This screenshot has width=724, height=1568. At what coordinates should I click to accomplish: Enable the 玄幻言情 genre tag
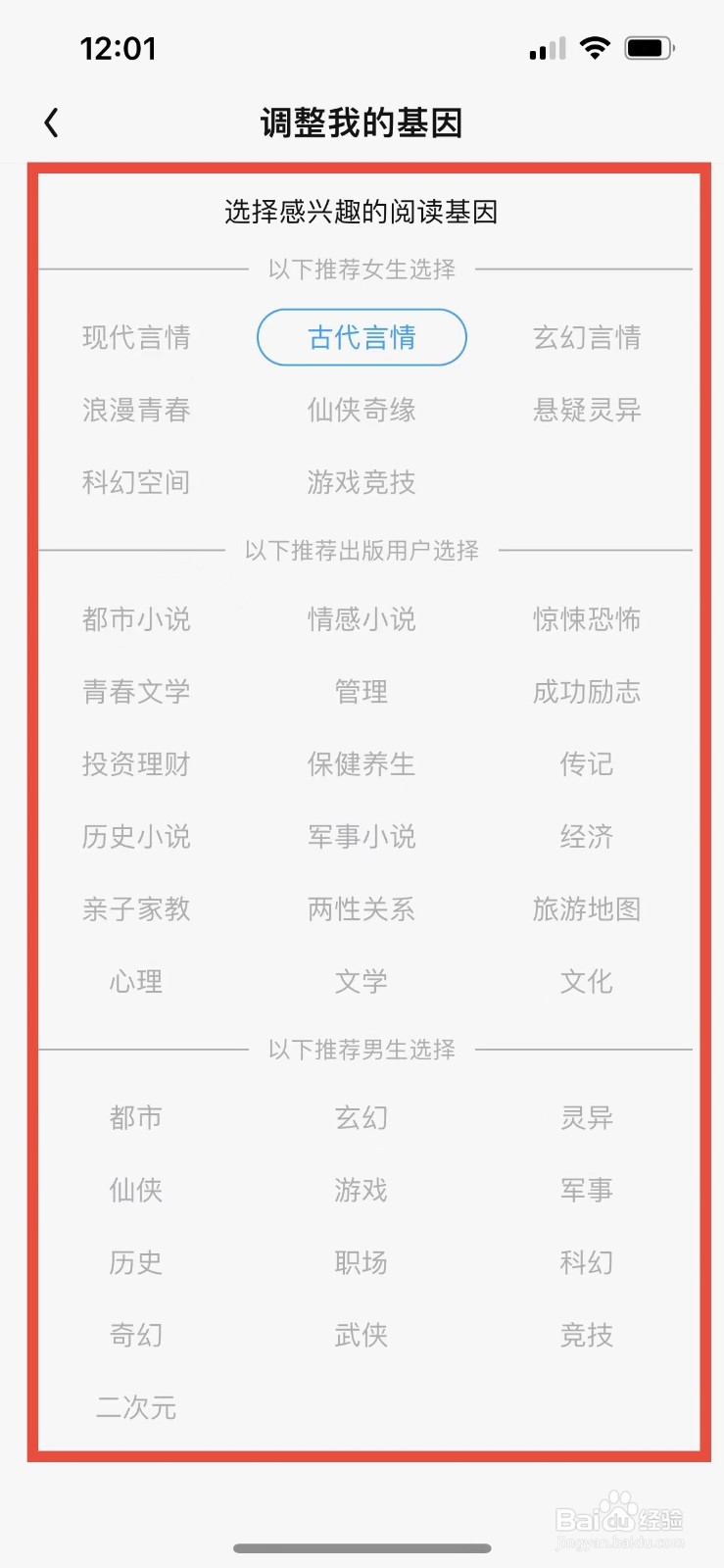click(586, 337)
